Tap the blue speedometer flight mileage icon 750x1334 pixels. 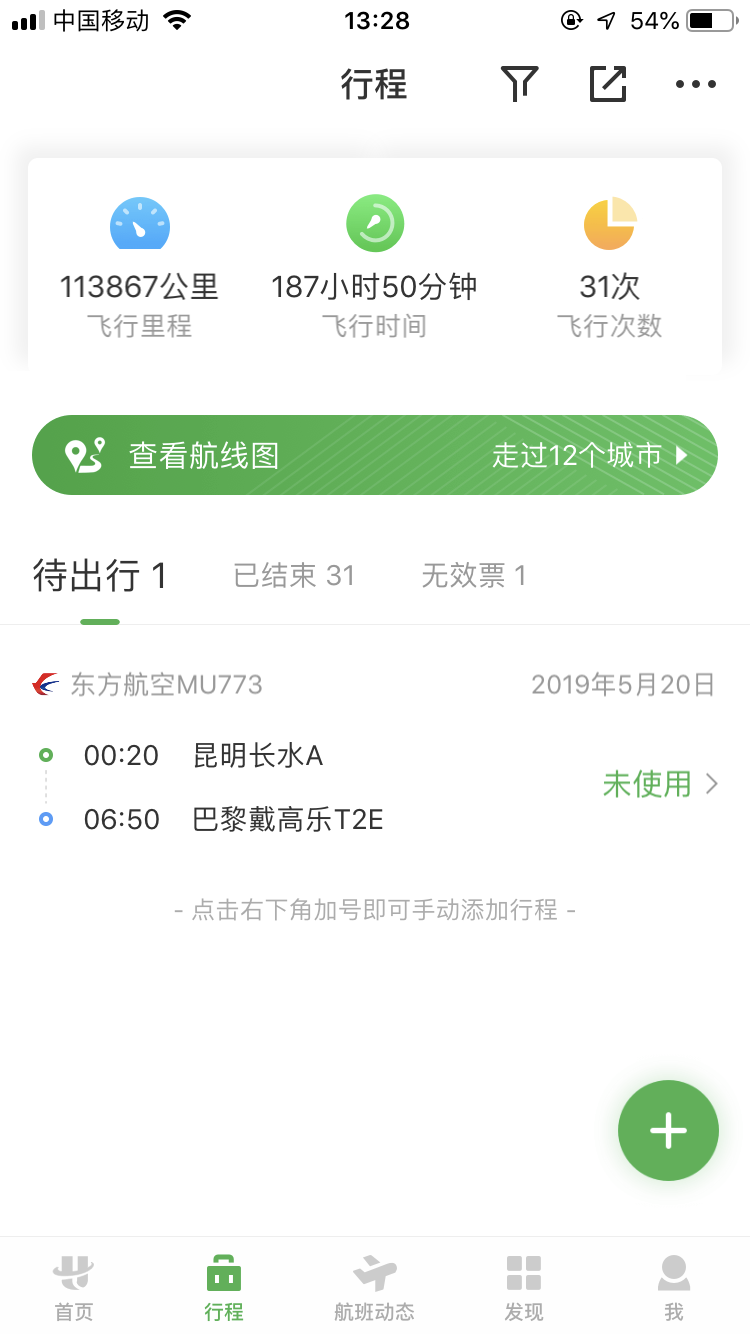click(140, 223)
